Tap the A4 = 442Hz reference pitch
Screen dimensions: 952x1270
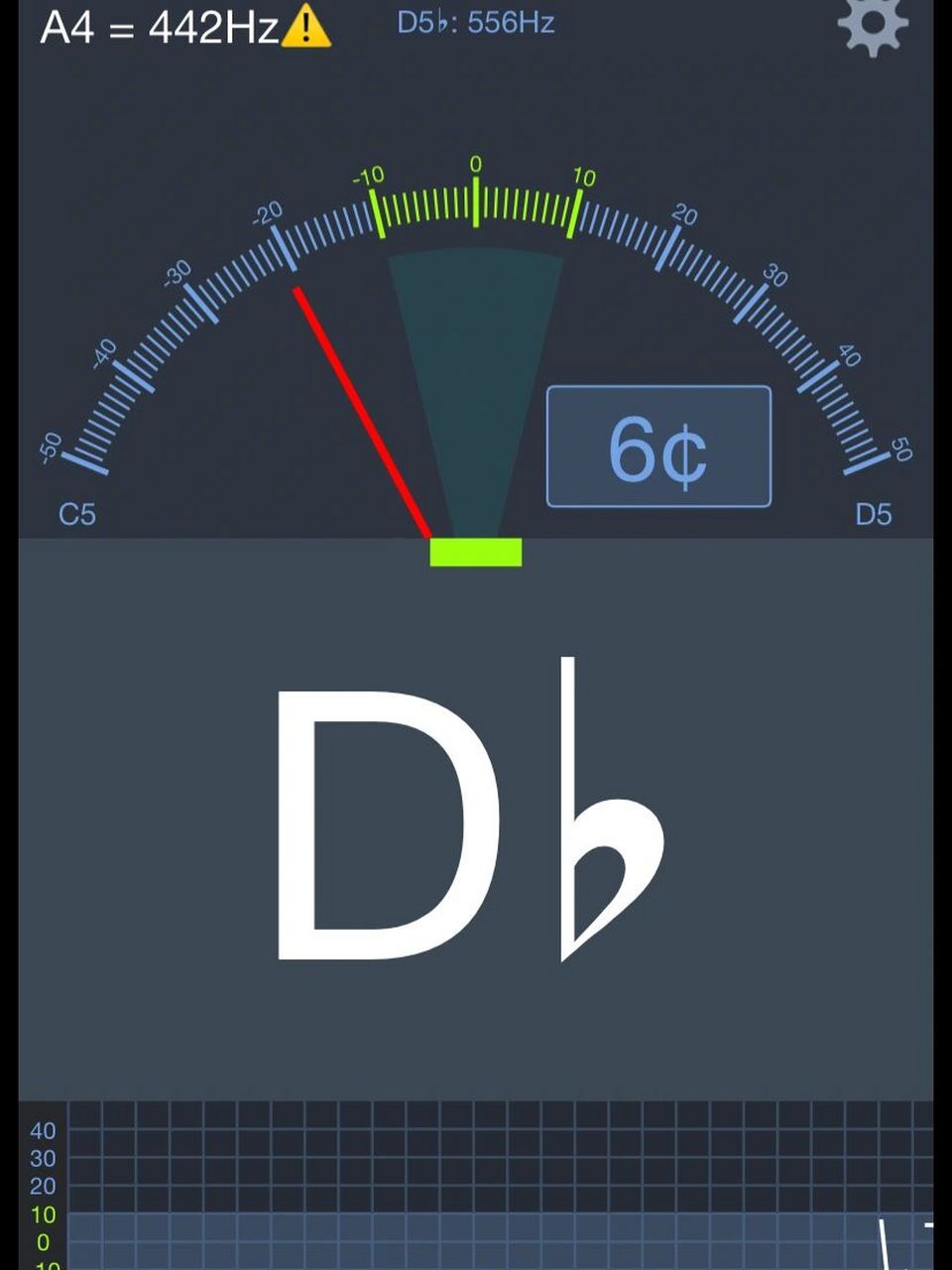click(159, 27)
